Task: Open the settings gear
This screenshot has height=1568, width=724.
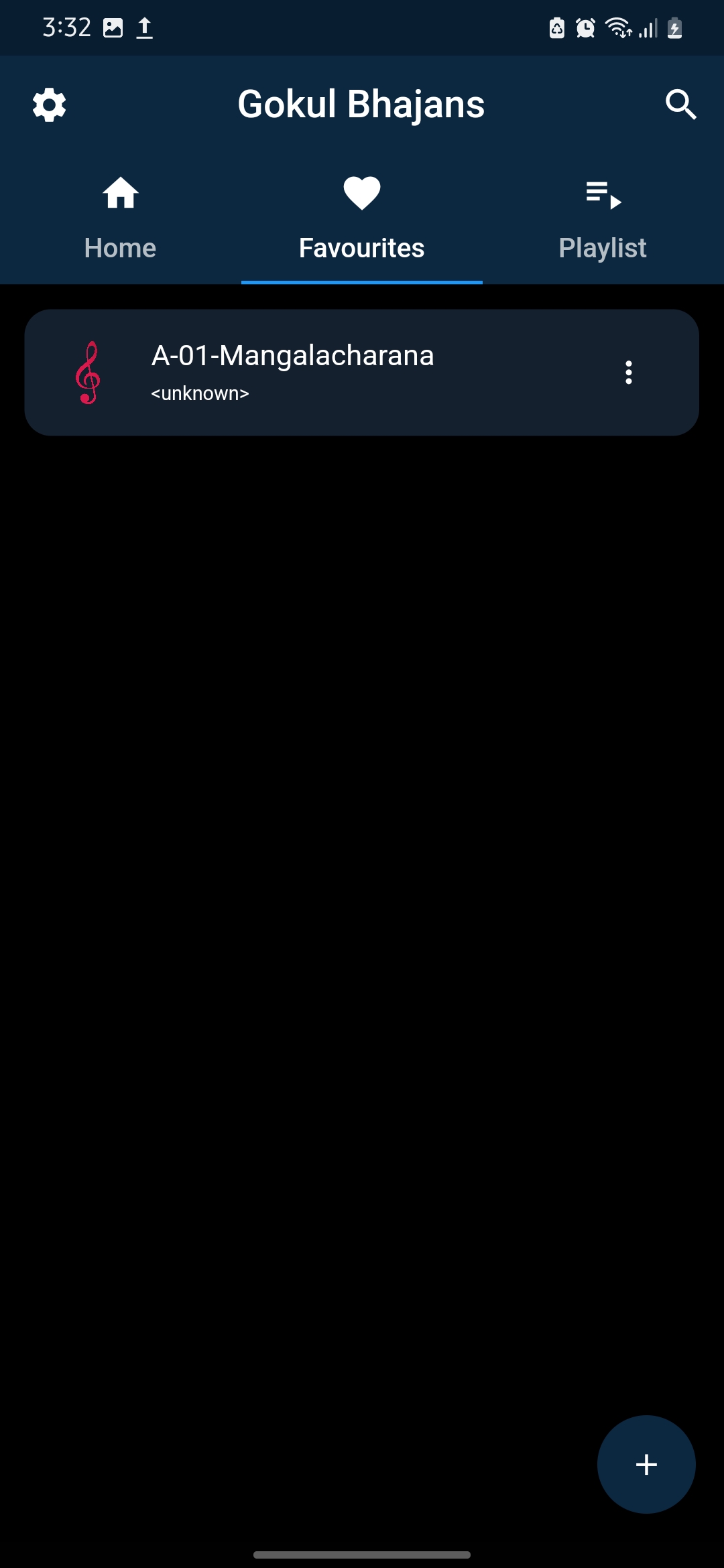Action: [x=49, y=105]
